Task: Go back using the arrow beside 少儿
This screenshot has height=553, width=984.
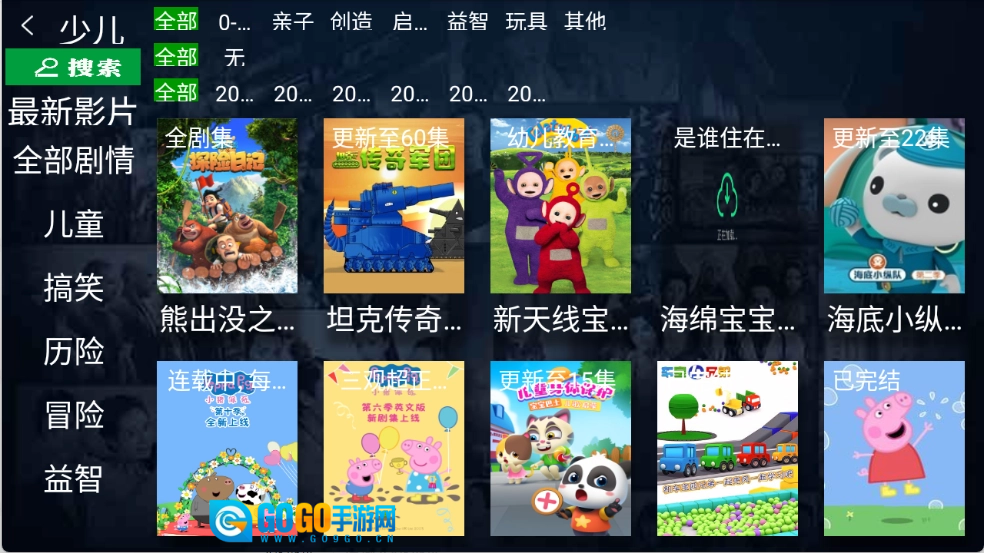Action: (28, 25)
